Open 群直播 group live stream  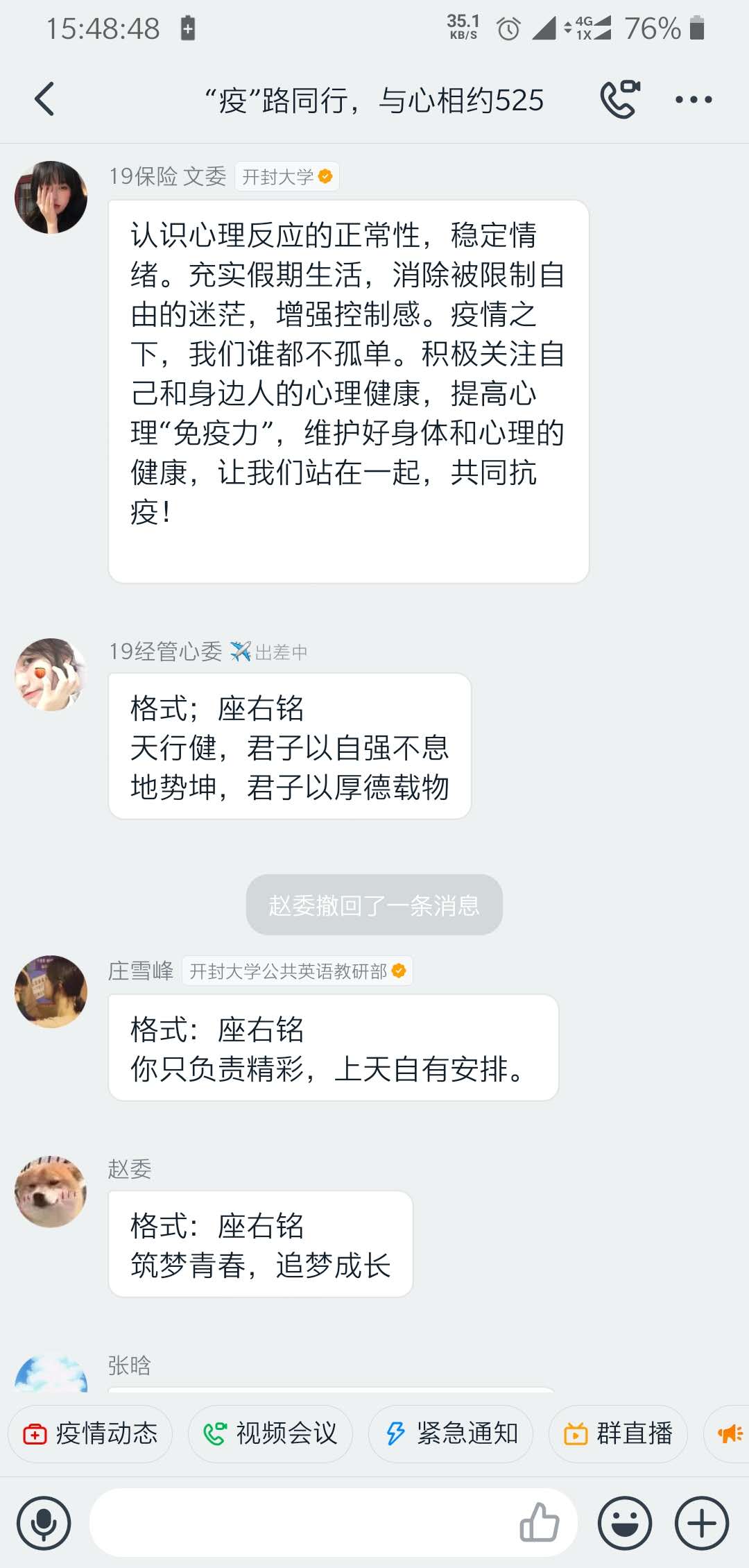tap(618, 1434)
